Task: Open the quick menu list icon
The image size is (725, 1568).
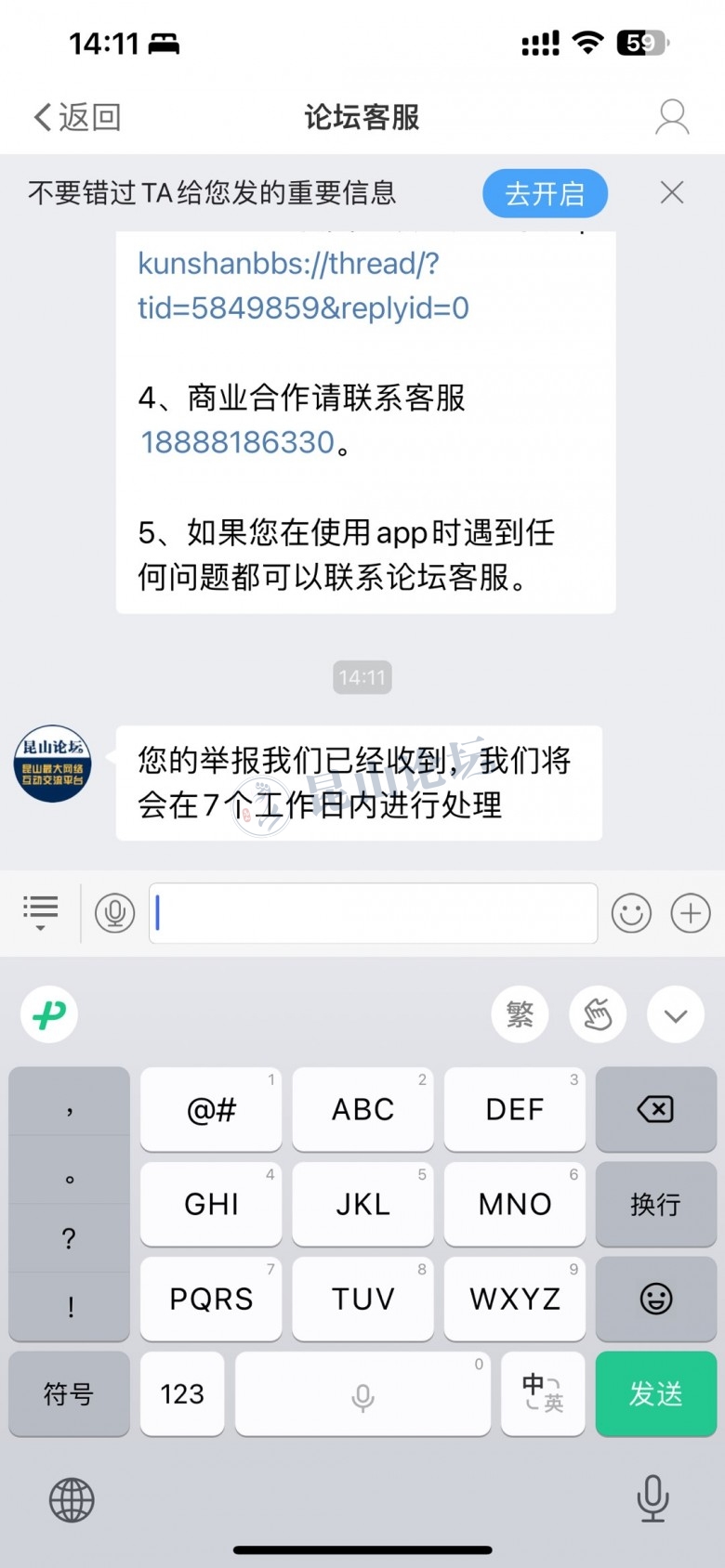Action: click(x=40, y=912)
